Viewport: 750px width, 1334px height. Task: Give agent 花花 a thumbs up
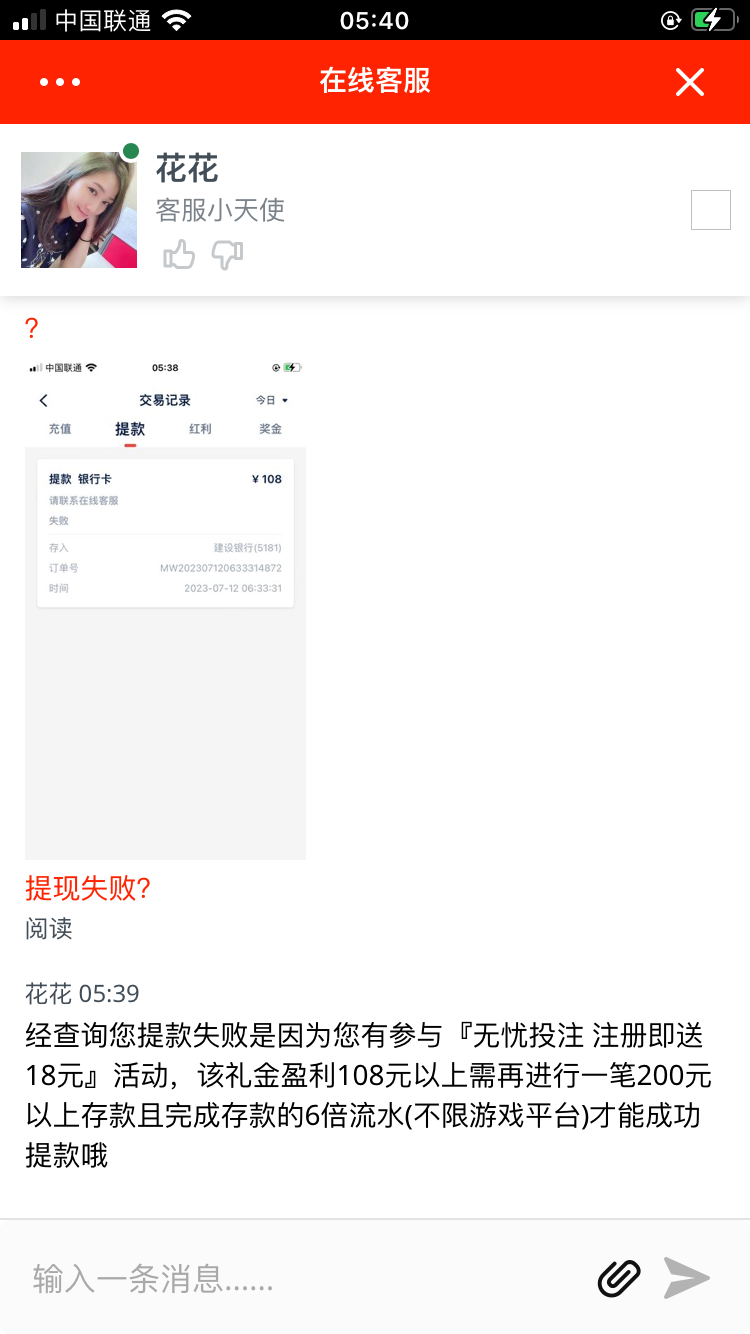coord(179,255)
